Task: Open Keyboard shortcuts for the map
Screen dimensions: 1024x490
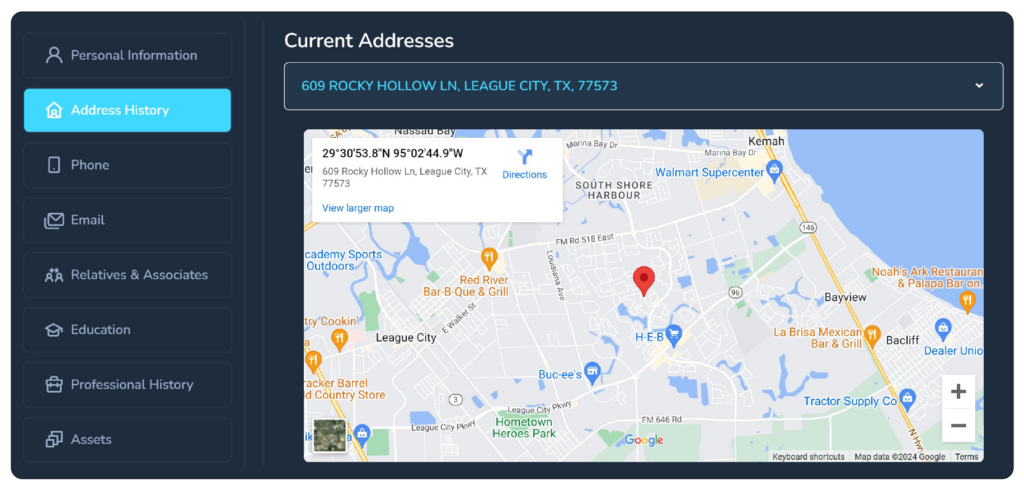Action: click(x=808, y=457)
